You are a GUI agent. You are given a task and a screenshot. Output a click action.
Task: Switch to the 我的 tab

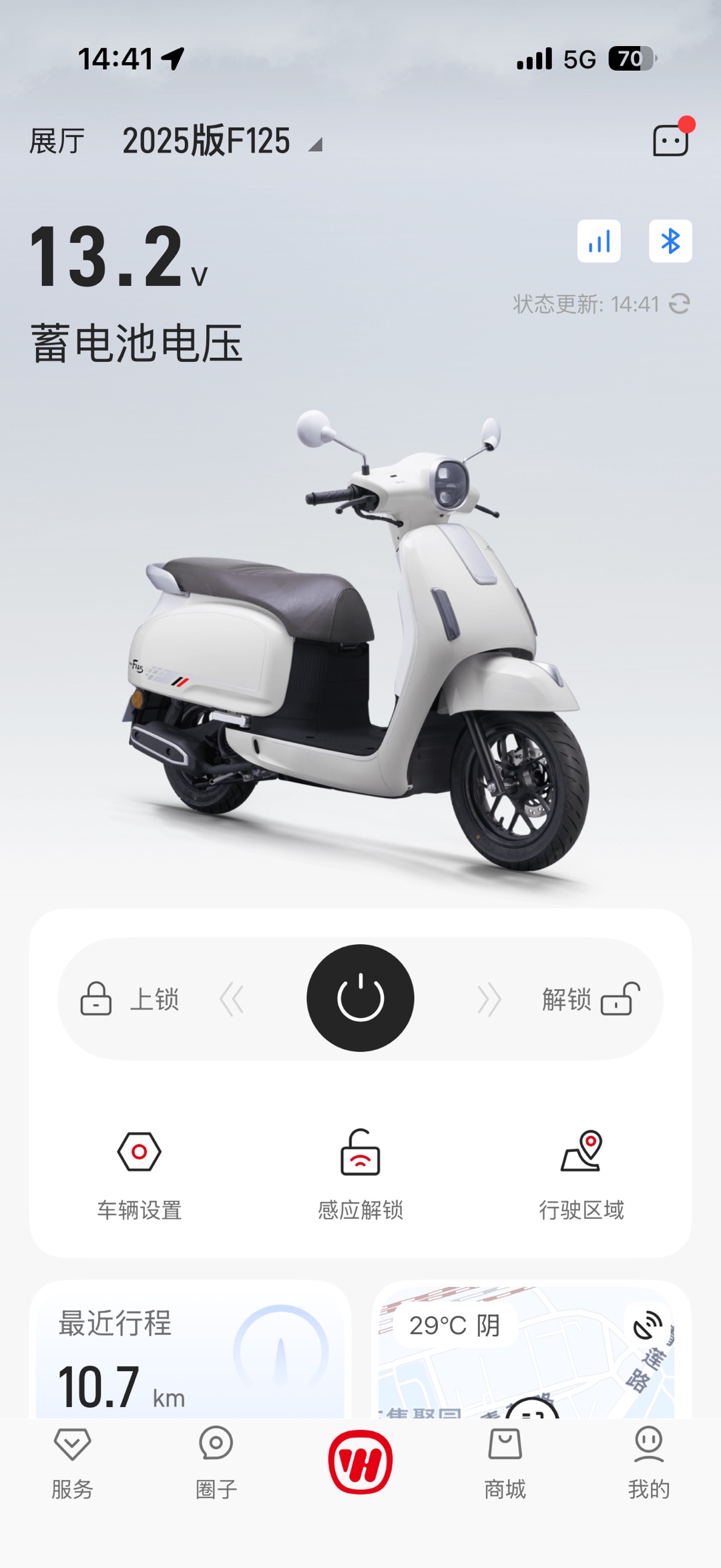[649, 1464]
